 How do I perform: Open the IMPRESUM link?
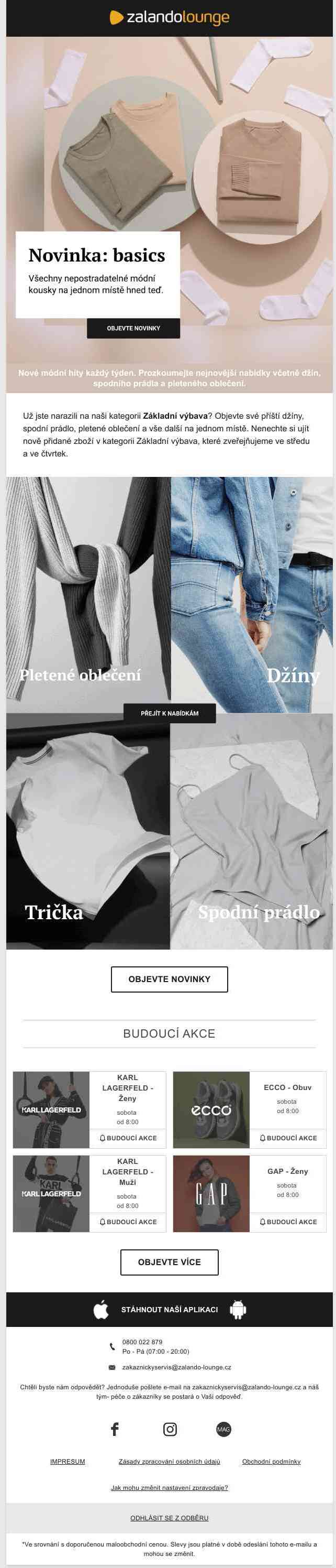pyautogui.click(x=68, y=1462)
